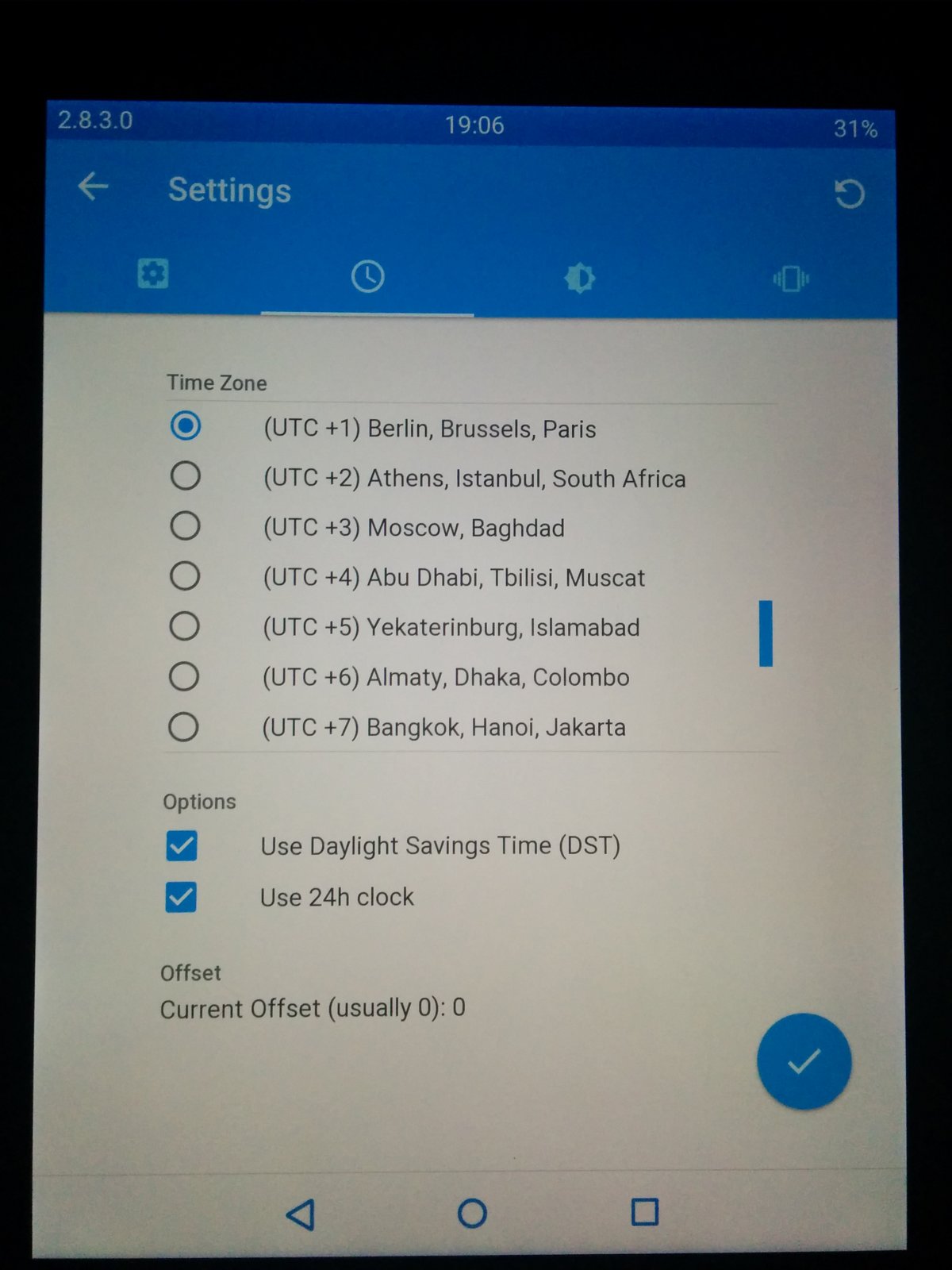Screen dimensions: 952x1270
Task: Open the Current Offset setting
Action: [313, 1008]
